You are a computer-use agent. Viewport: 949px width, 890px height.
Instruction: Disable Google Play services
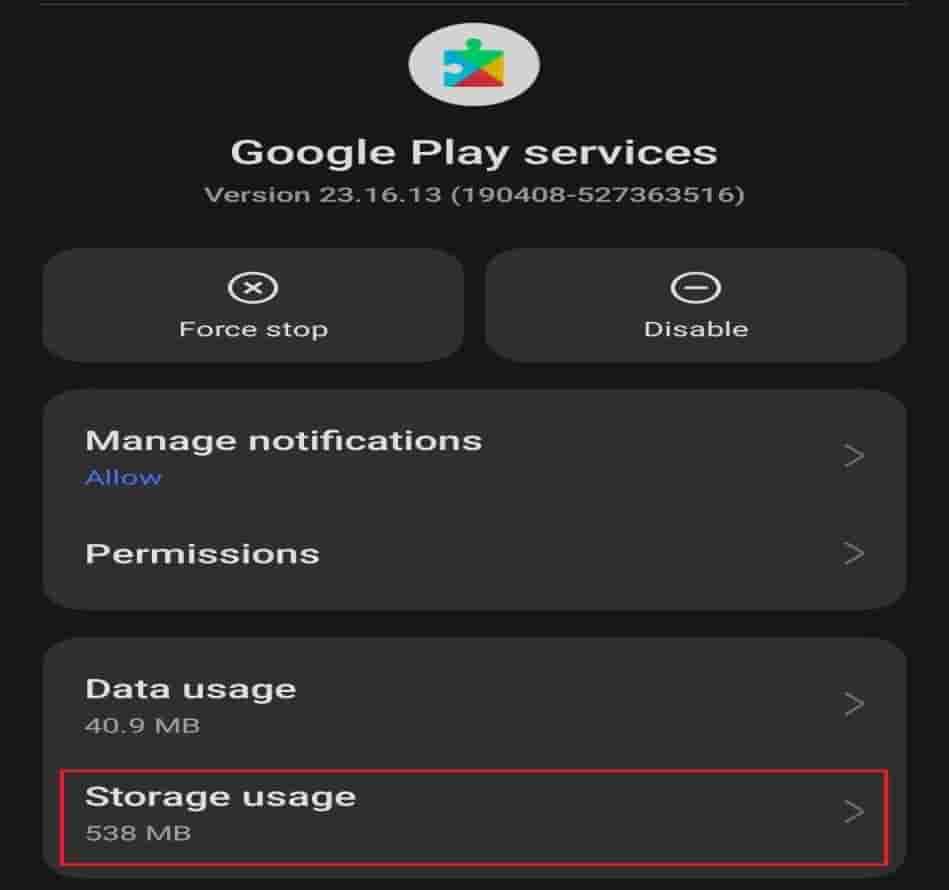pyautogui.click(x=695, y=305)
